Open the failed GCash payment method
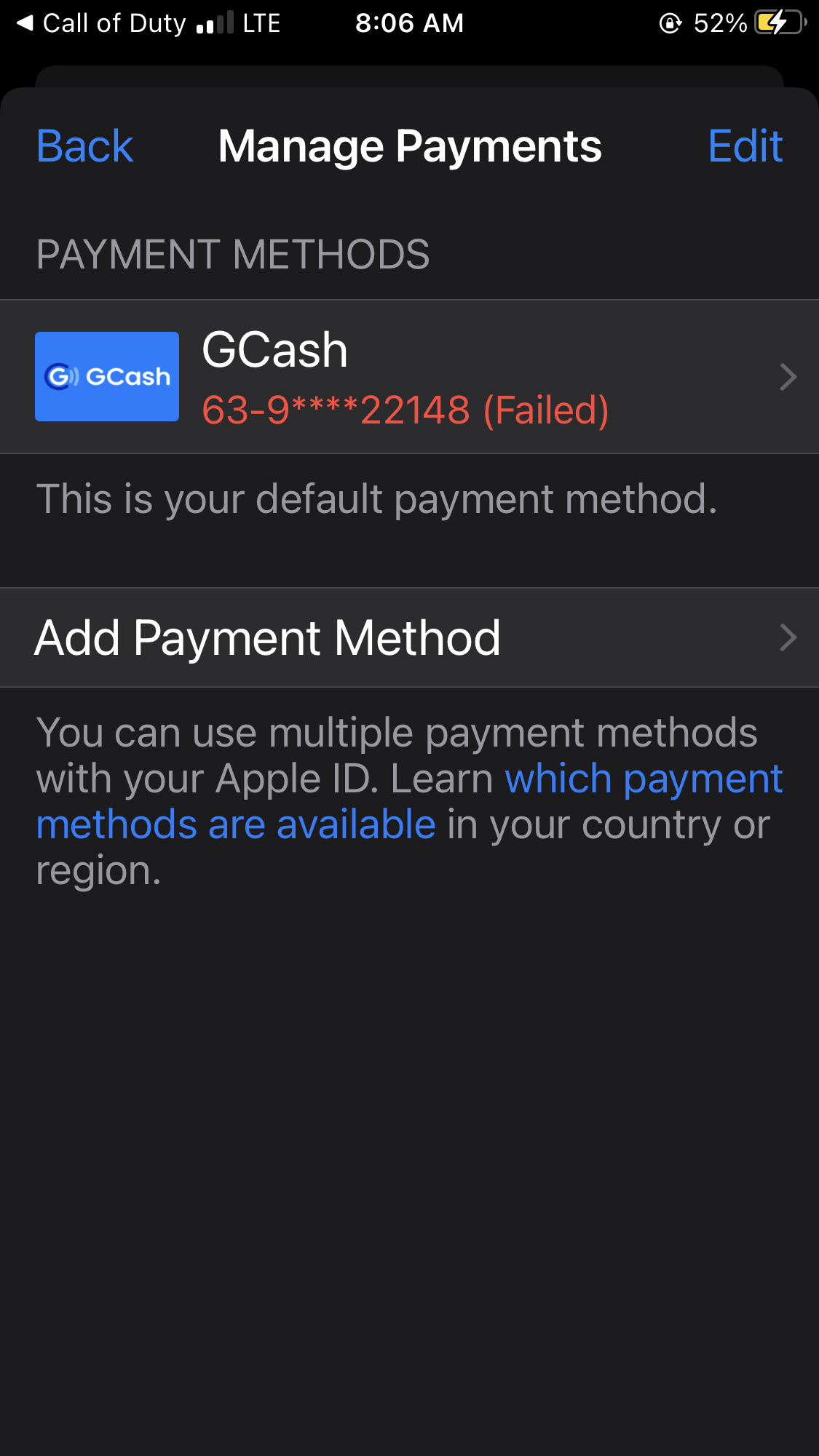The width and height of the screenshot is (819, 1456). pos(409,377)
